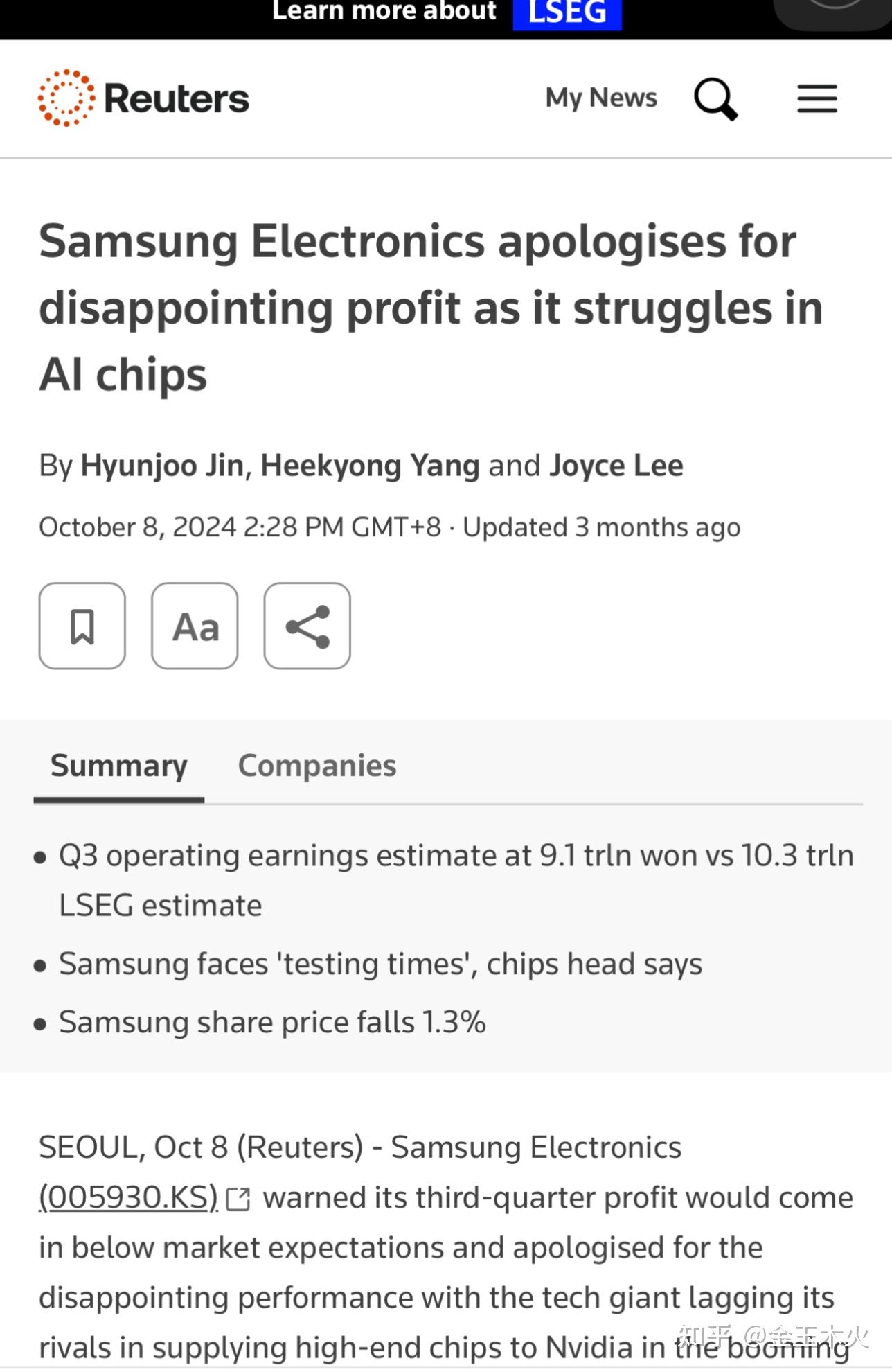Open the hamburger menu

[817, 99]
